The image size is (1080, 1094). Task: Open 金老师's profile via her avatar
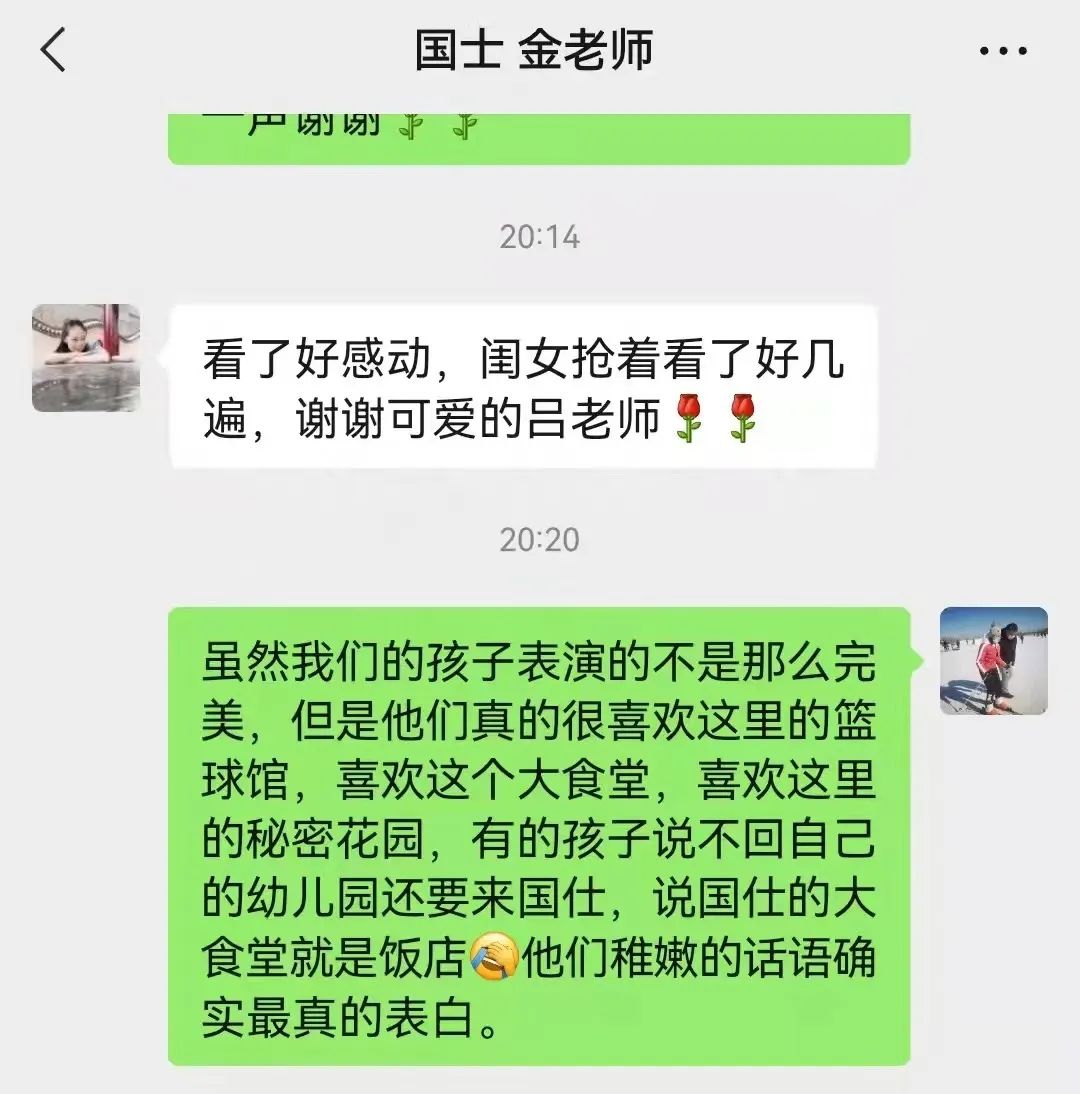[x=86, y=358]
